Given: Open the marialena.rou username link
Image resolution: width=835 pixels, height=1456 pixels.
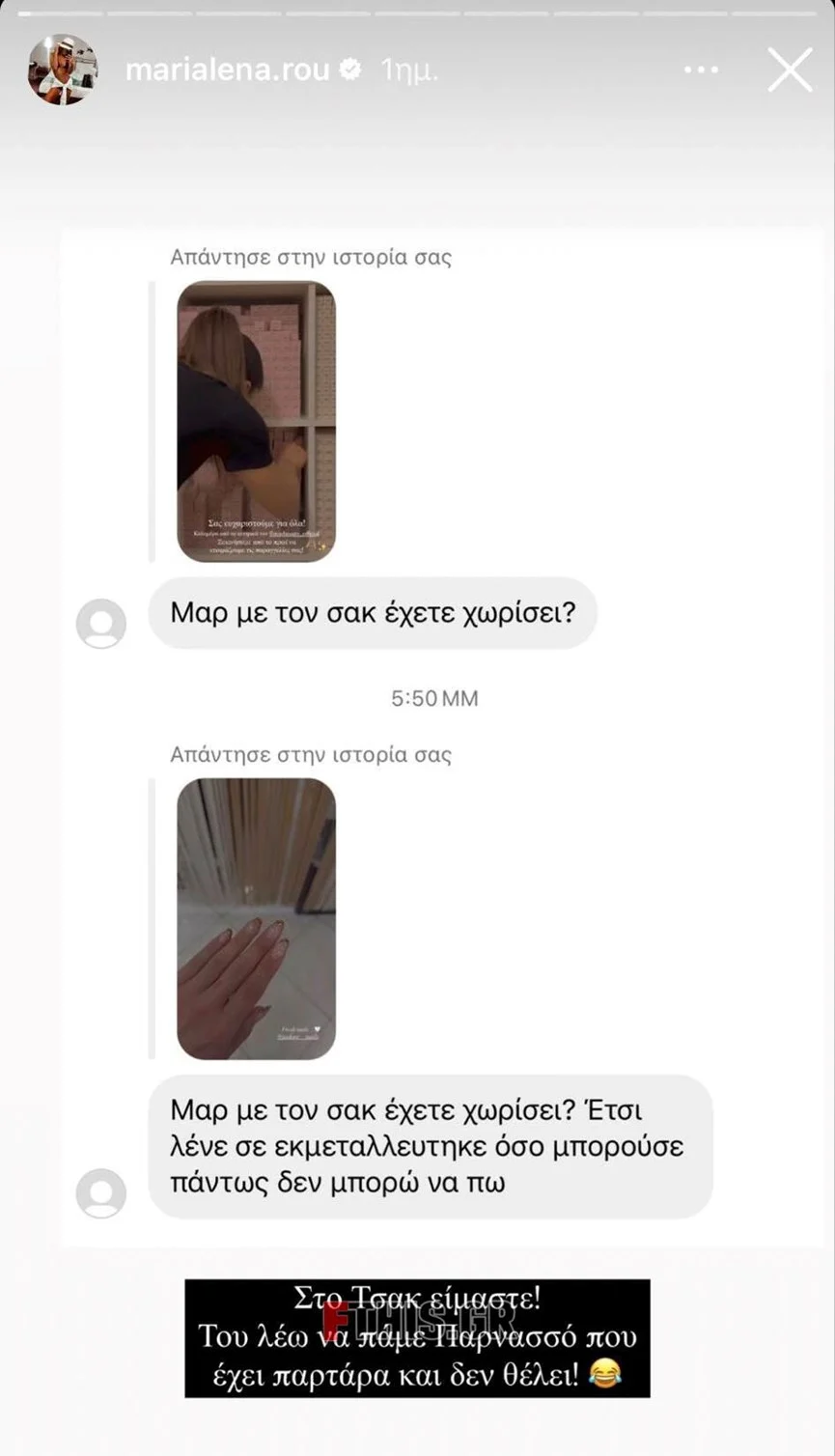Looking at the screenshot, I should click(x=228, y=70).
